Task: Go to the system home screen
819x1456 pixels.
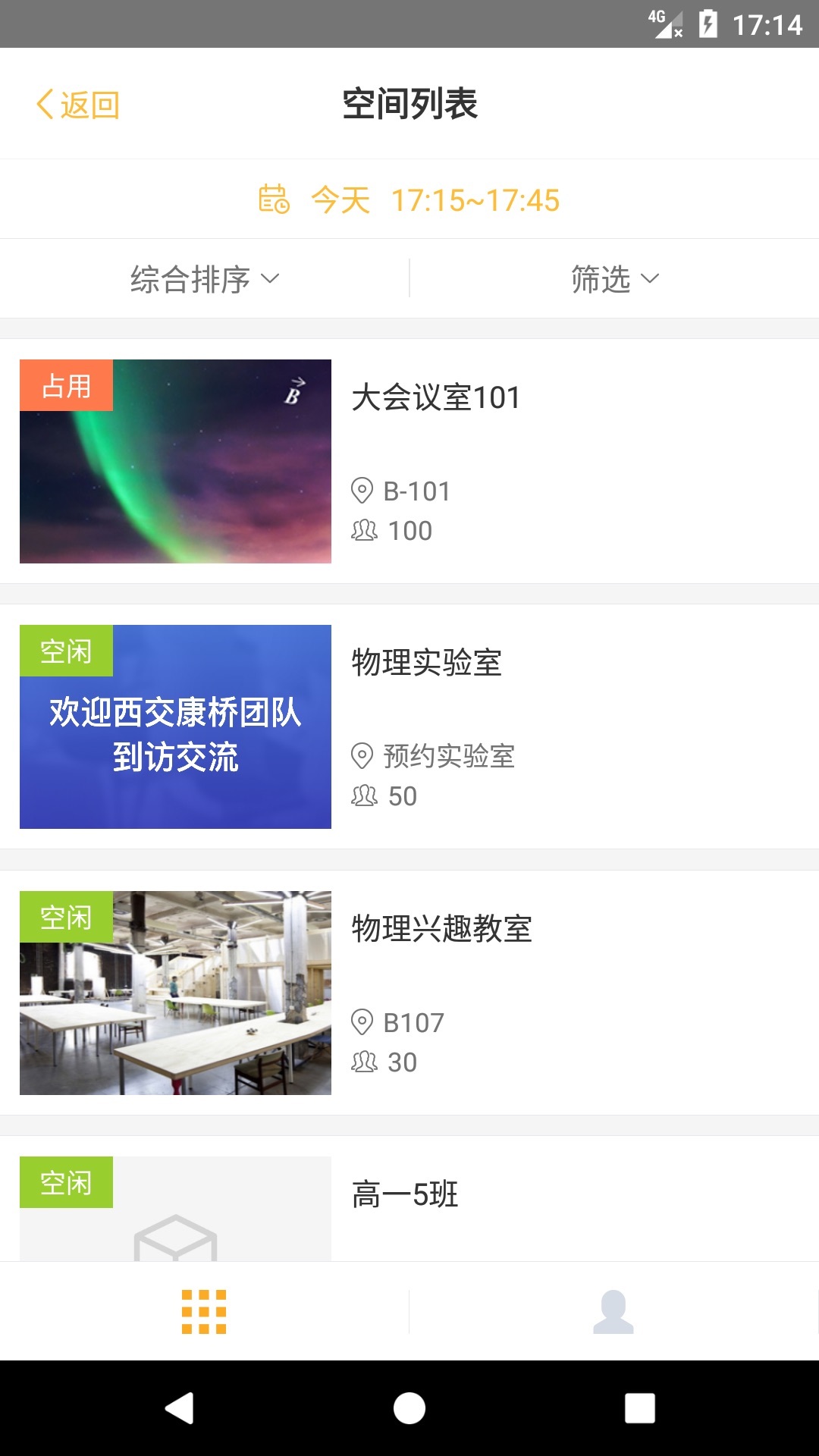Action: [x=409, y=1408]
